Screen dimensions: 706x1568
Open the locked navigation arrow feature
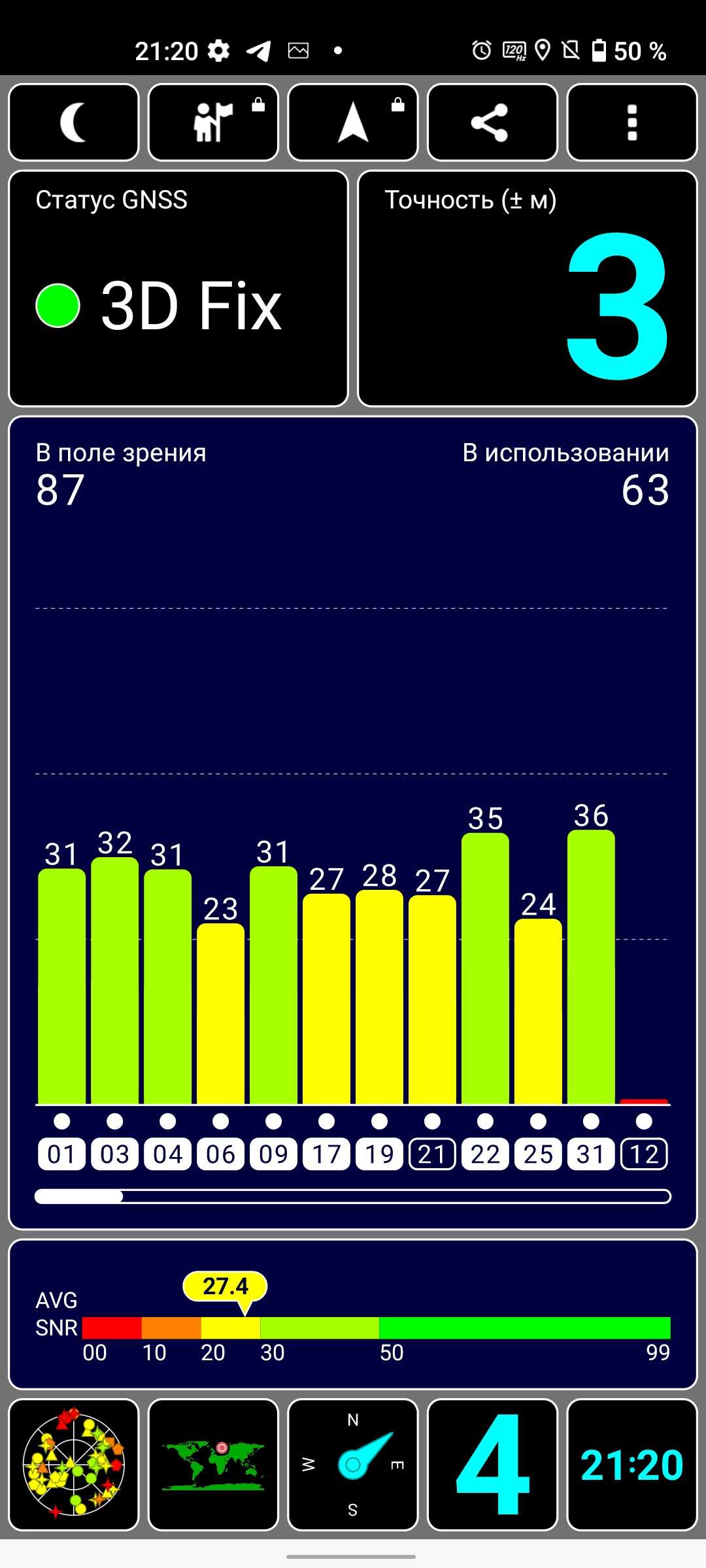pos(353,122)
